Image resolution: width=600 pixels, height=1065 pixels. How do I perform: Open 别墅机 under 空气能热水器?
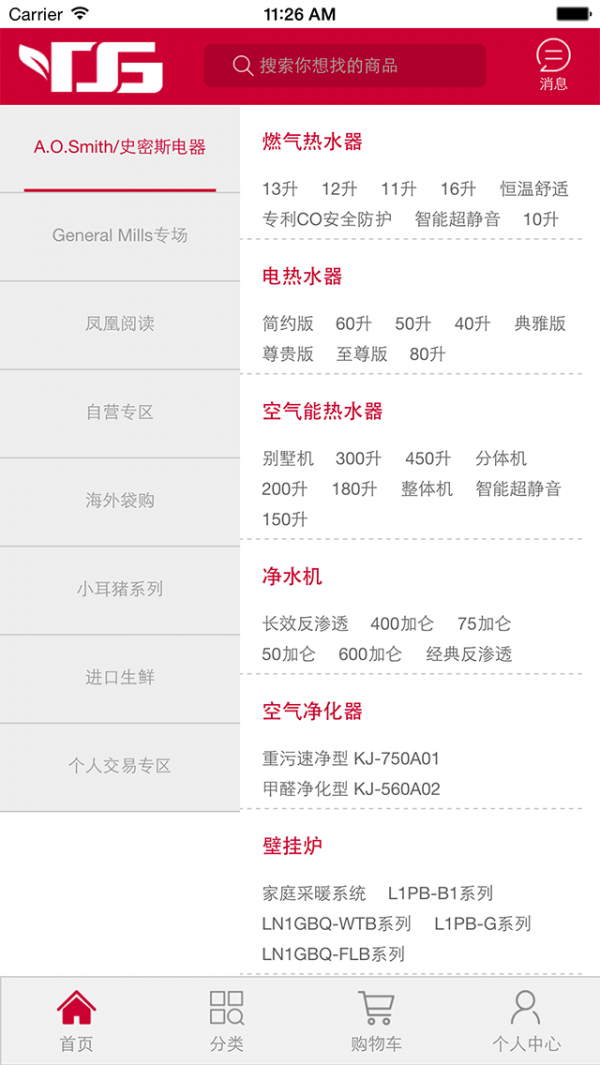[288, 459]
